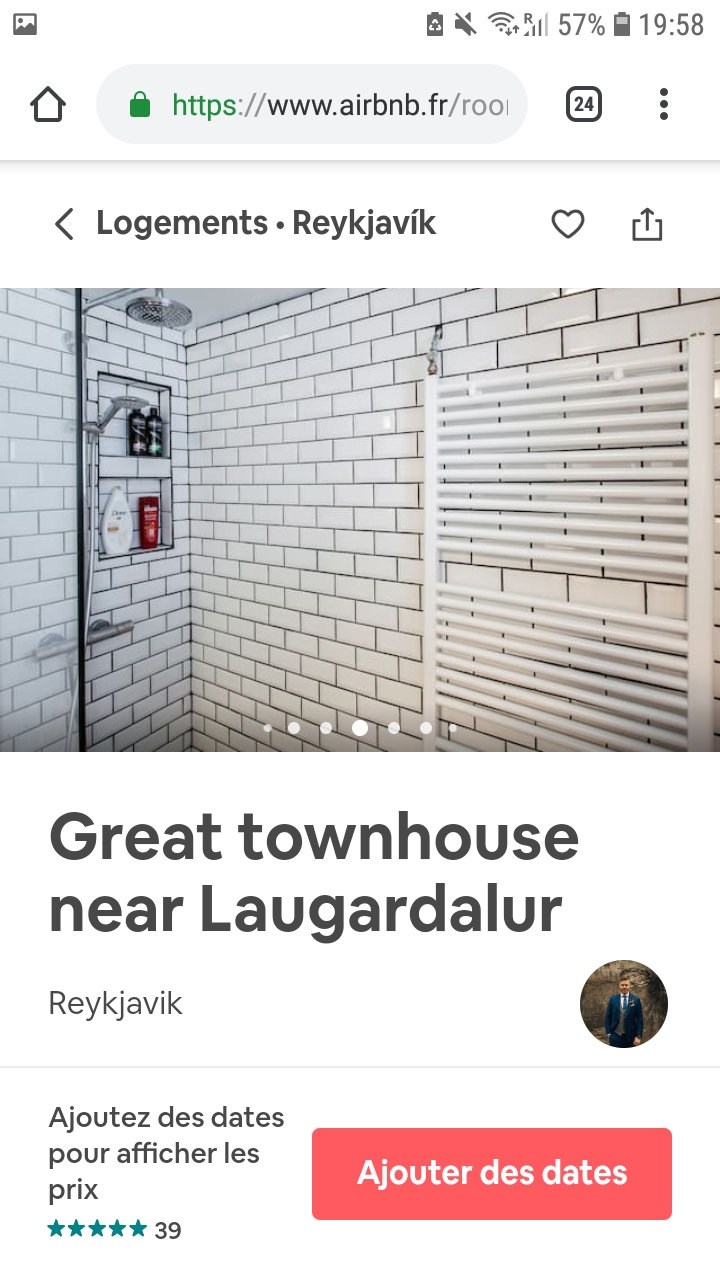
Task: Share this townhouse listing
Action: (x=647, y=224)
